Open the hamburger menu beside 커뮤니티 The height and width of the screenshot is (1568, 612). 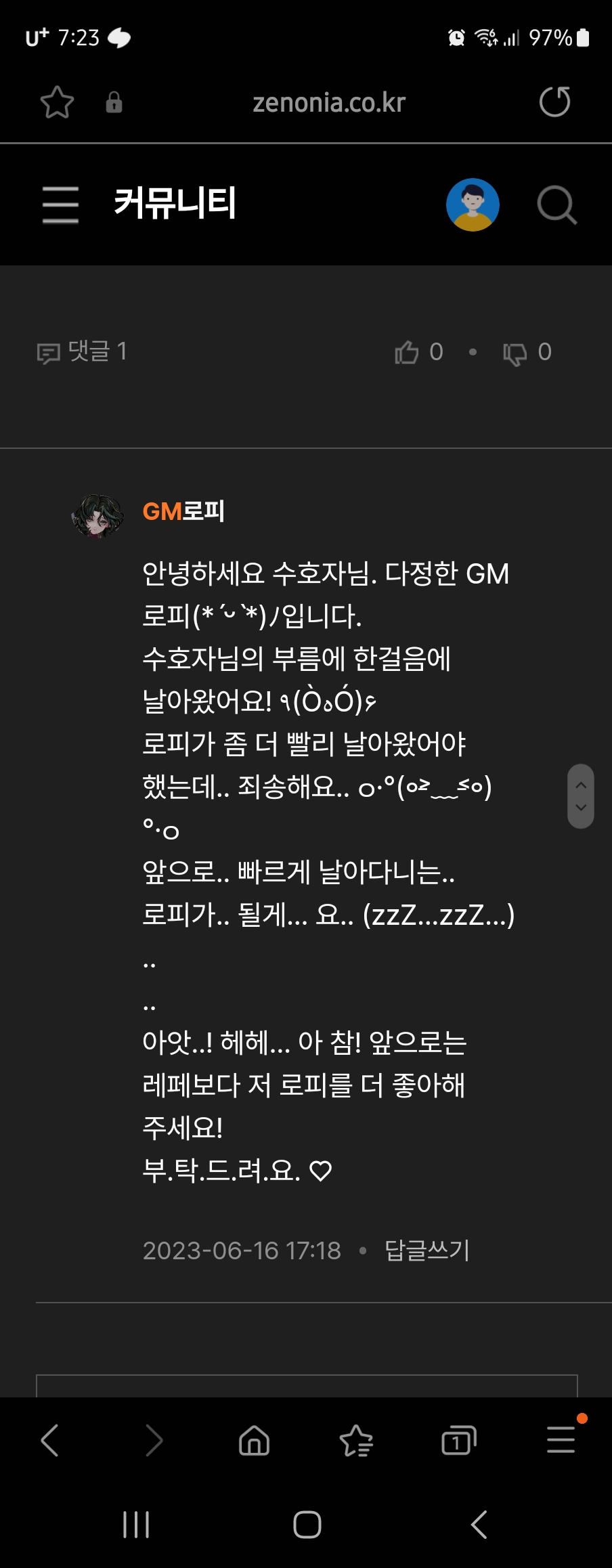(x=60, y=204)
